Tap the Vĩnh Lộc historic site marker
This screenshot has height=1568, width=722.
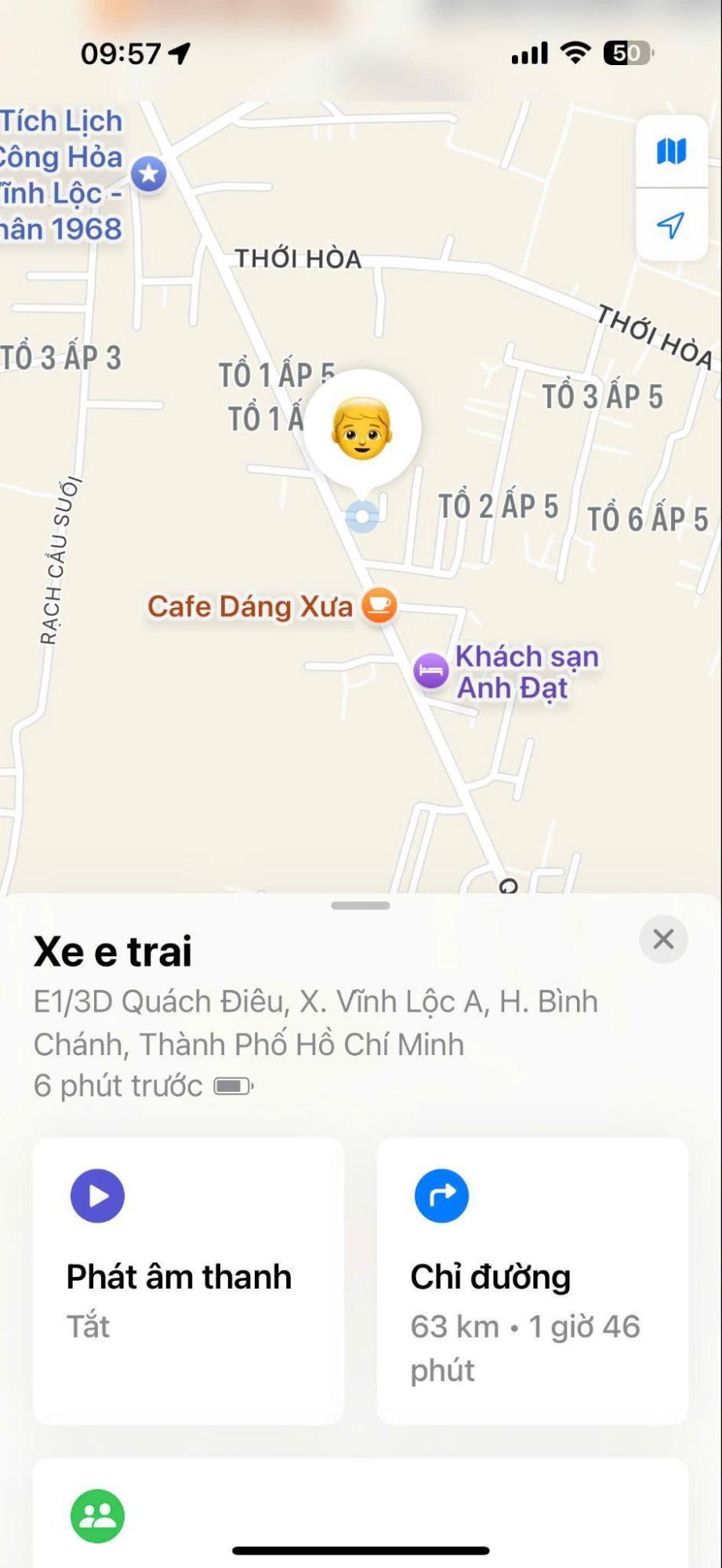point(149,173)
